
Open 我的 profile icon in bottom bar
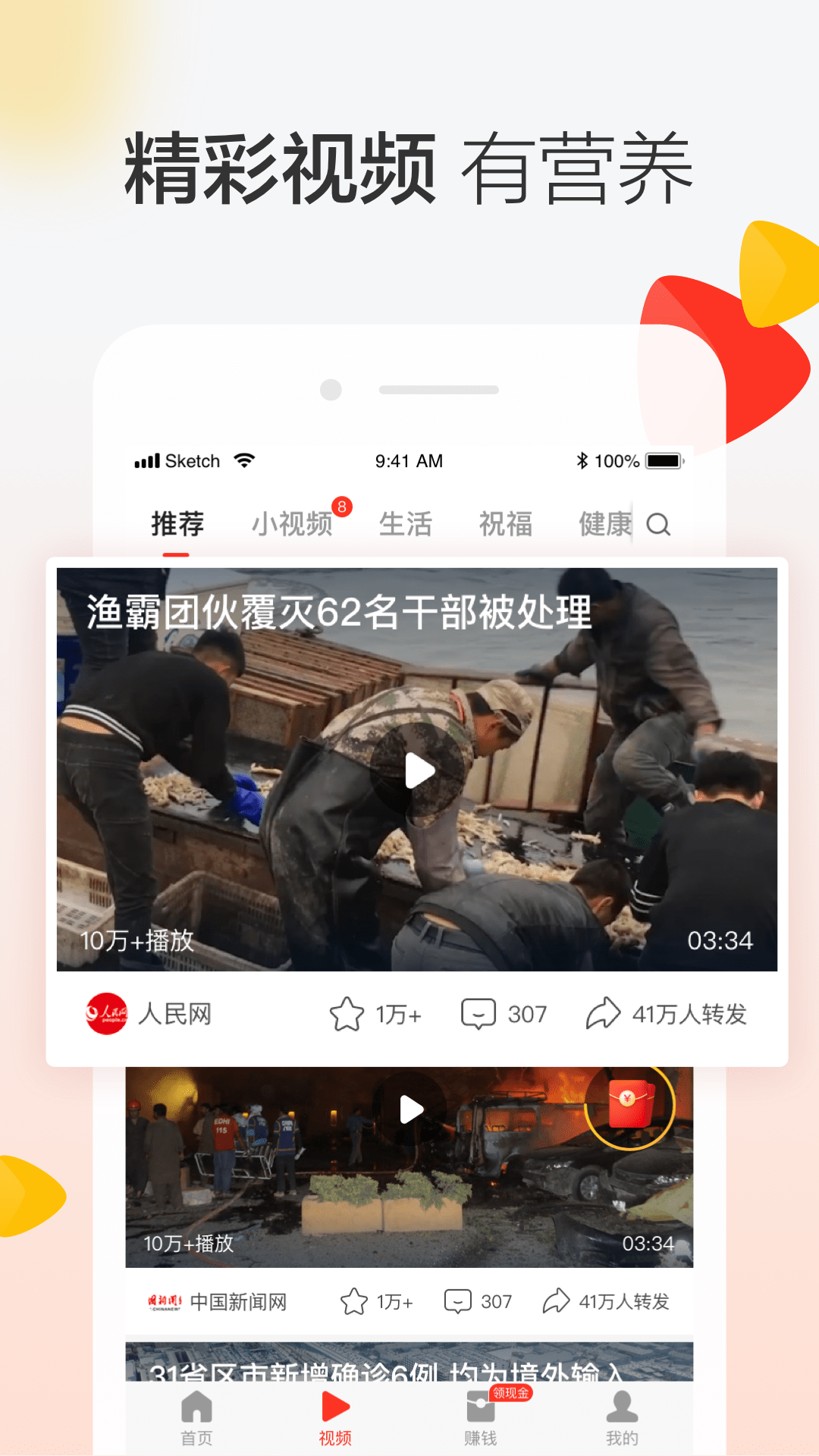(x=622, y=1407)
